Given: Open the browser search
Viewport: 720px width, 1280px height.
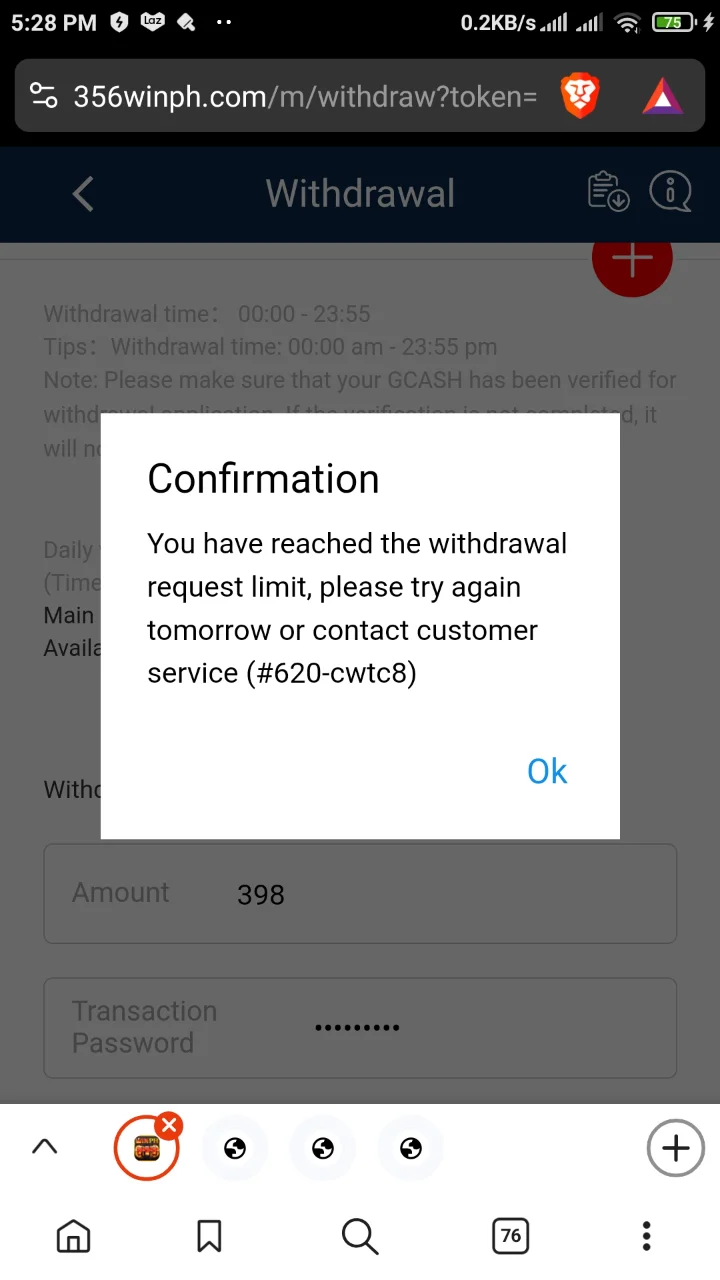Looking at the screenshot, I should tap(360, 1236).
